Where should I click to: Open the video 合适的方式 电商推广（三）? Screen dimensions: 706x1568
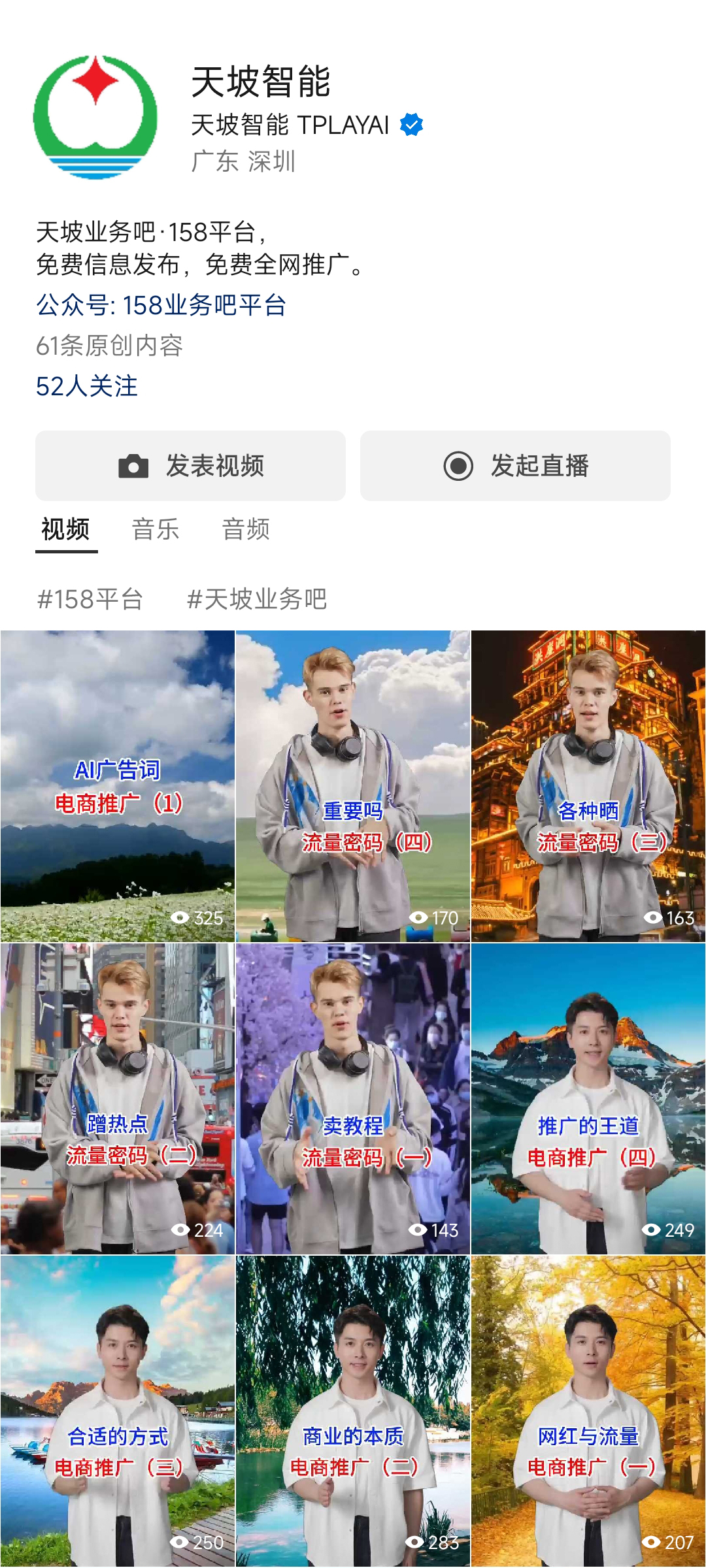pyautogui.click(x=118, y=1411)
